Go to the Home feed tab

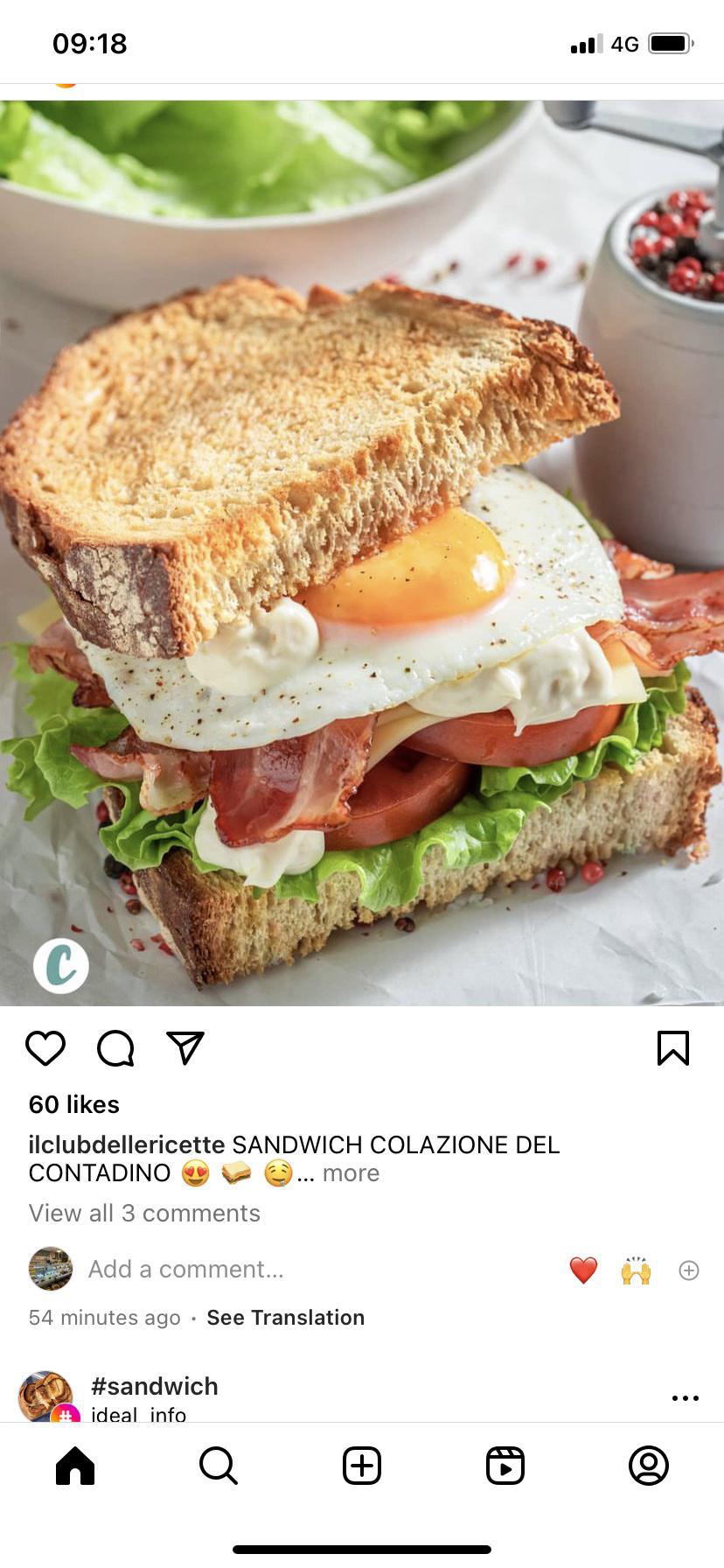click(x=75, y=1466)
